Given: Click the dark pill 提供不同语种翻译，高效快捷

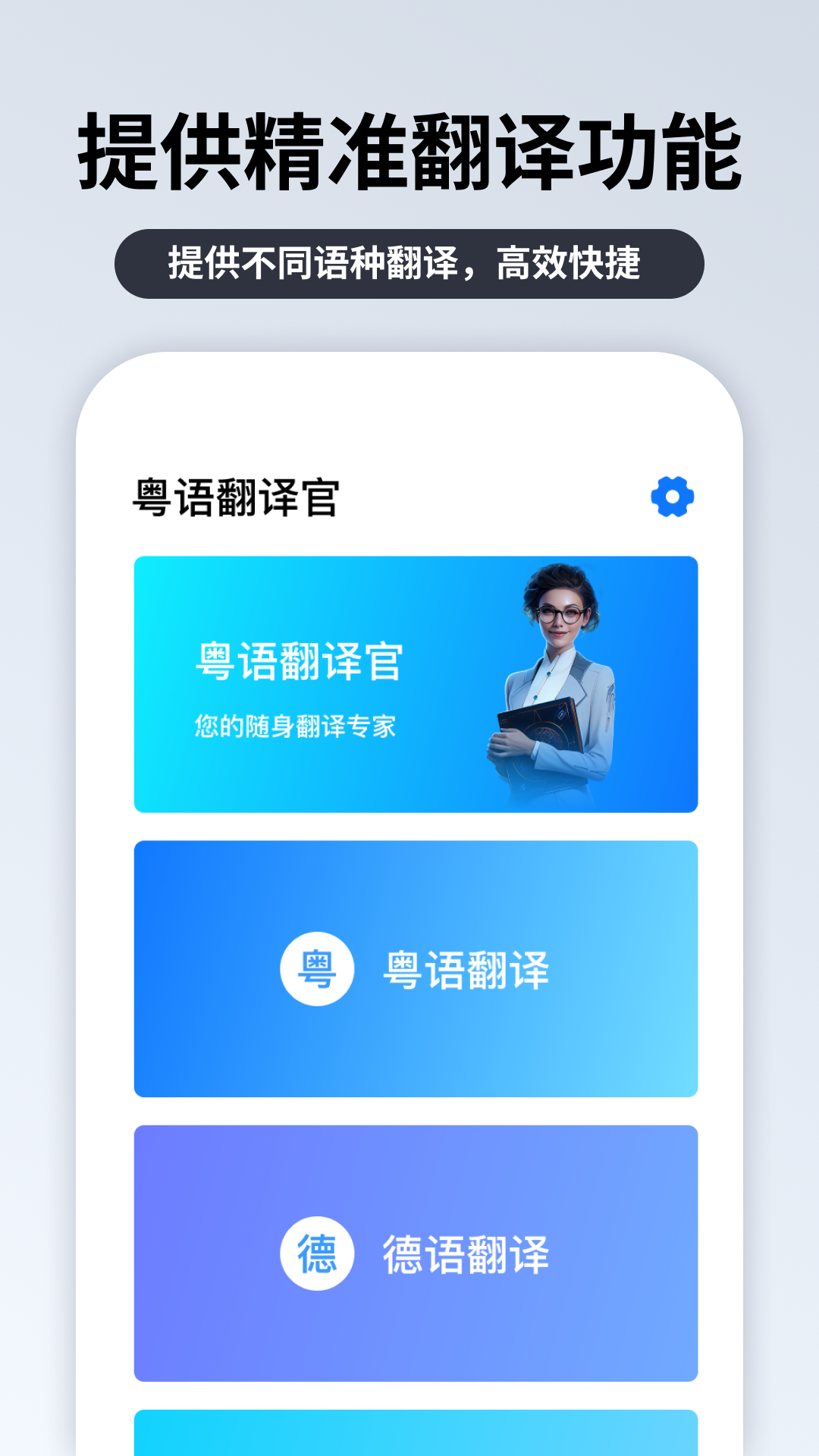Looking at the screenshot, I should (x=409, y=265).
